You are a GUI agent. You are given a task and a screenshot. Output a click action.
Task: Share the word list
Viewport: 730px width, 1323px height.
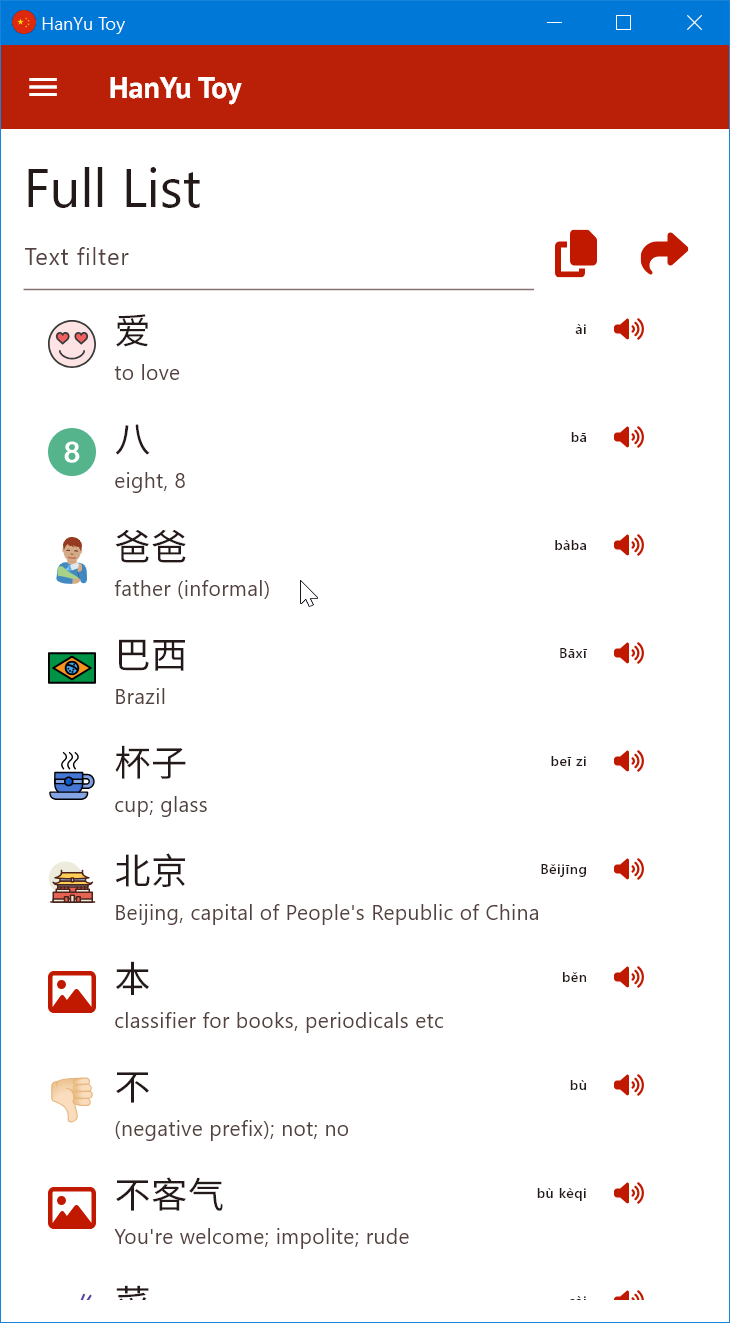coord(664,253)
